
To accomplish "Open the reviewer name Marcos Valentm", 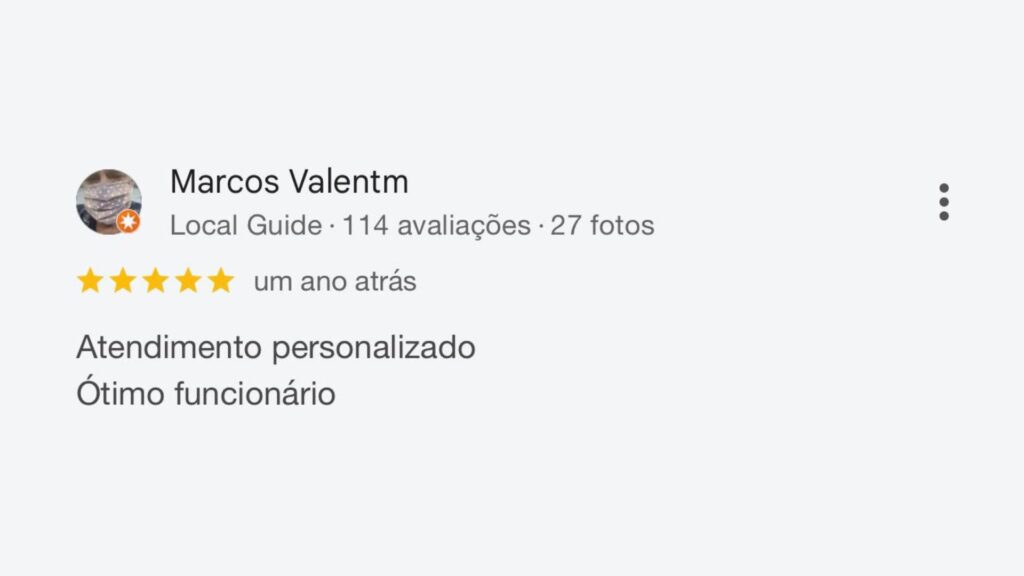I will tap(289, 182).
